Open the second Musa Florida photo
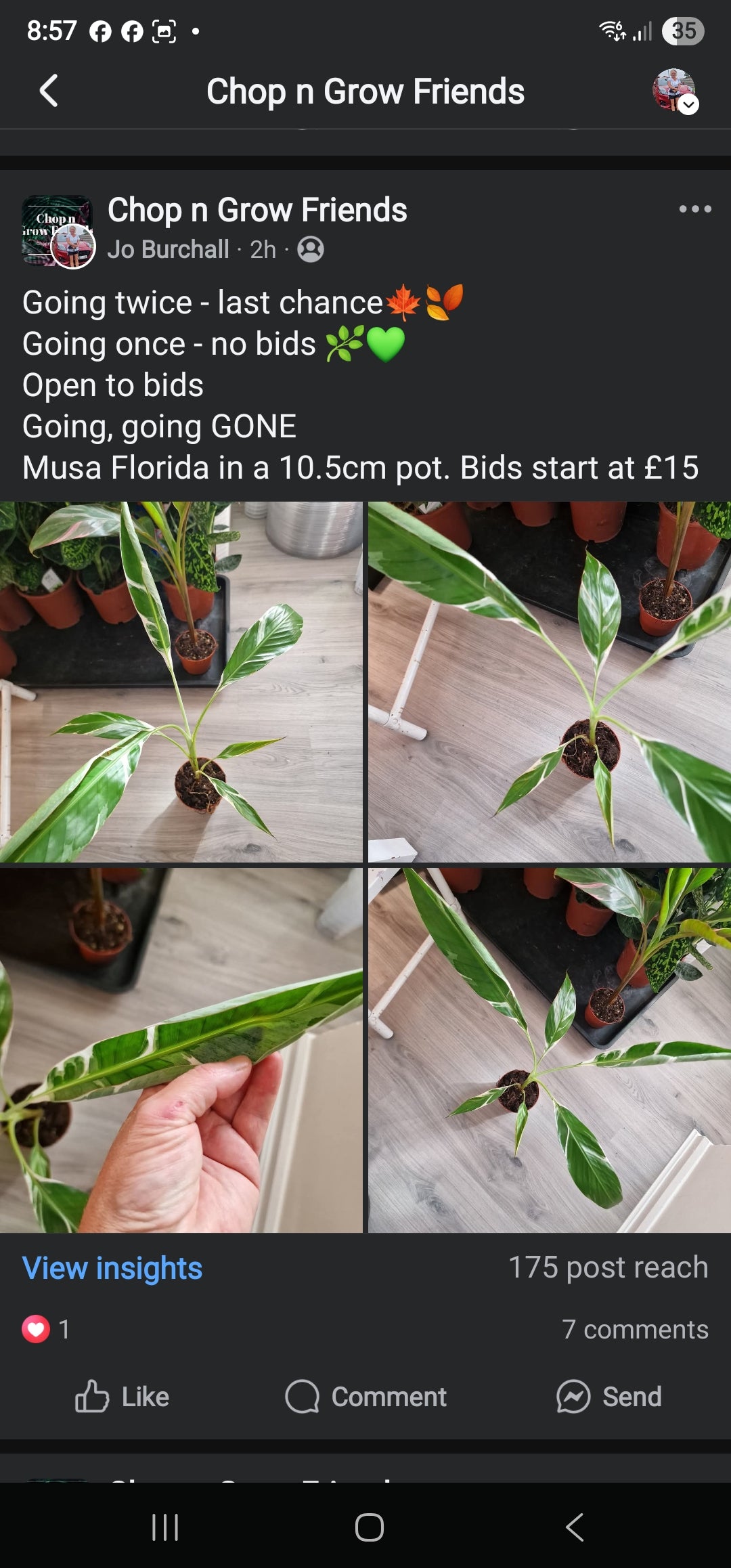The height and width of the screenshot is (1568, 731). point(550,681)
